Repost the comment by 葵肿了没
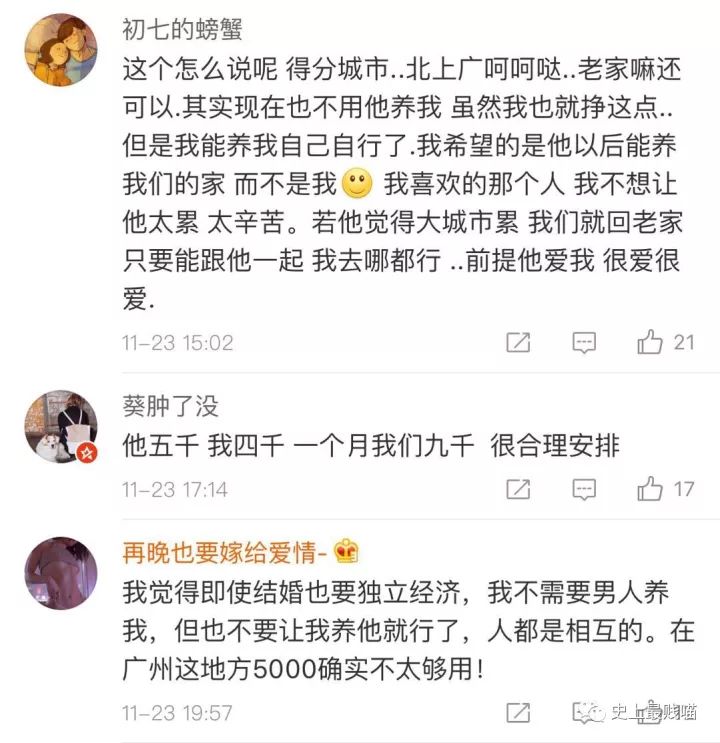720x743 pixels. pyautogui.click(x=518, y=490)
